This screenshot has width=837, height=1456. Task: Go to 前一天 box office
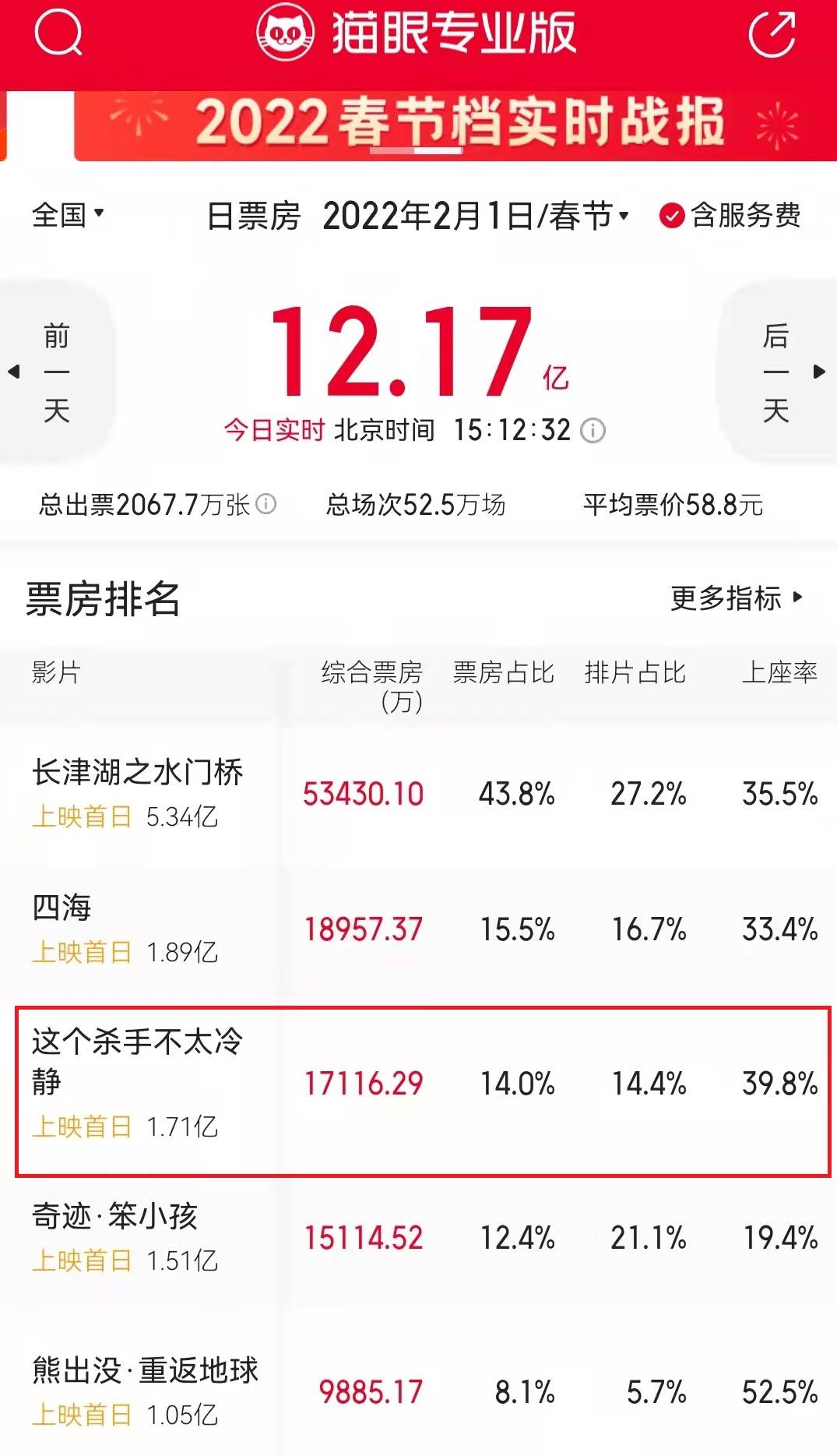[55, 372]
